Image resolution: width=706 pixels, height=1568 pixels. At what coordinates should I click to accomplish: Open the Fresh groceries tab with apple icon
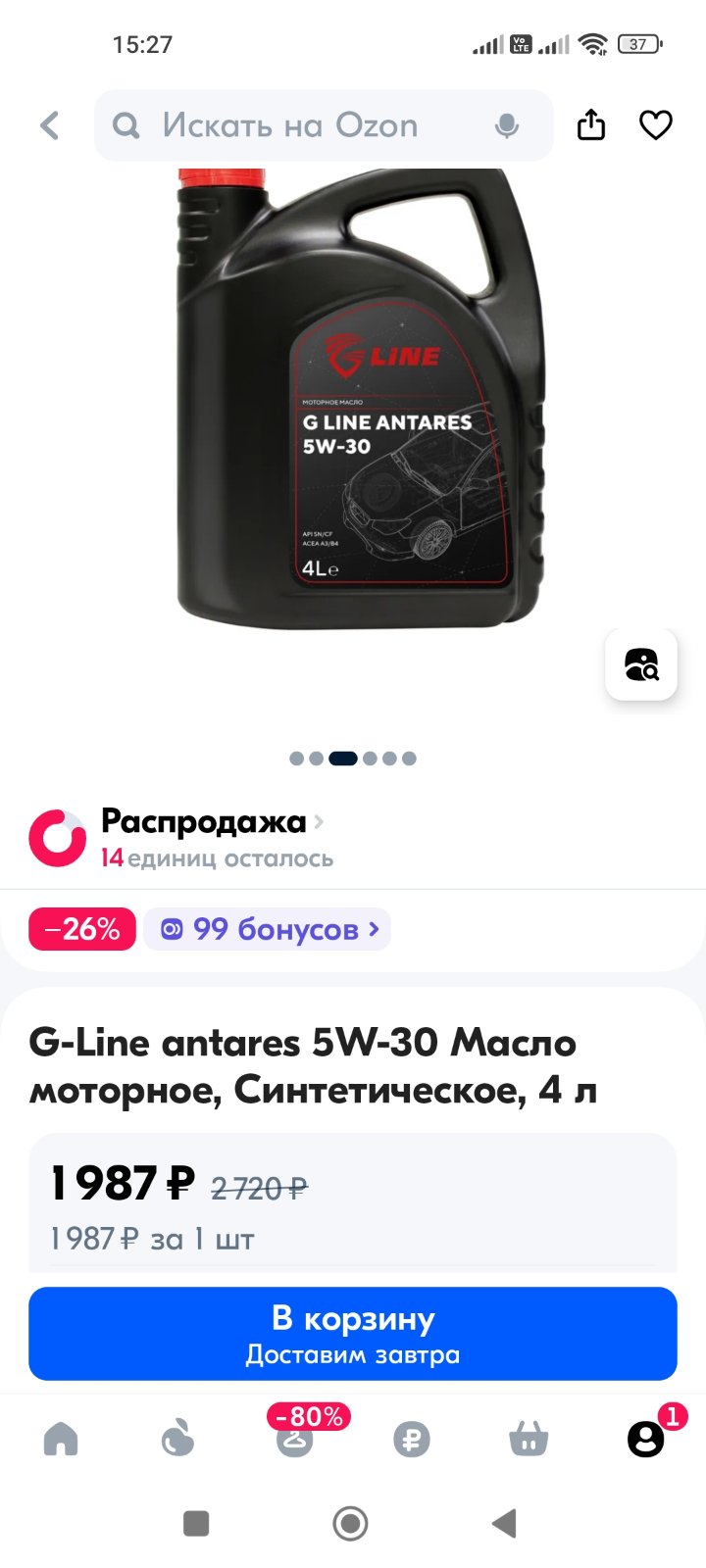[x=177, y=1439]
